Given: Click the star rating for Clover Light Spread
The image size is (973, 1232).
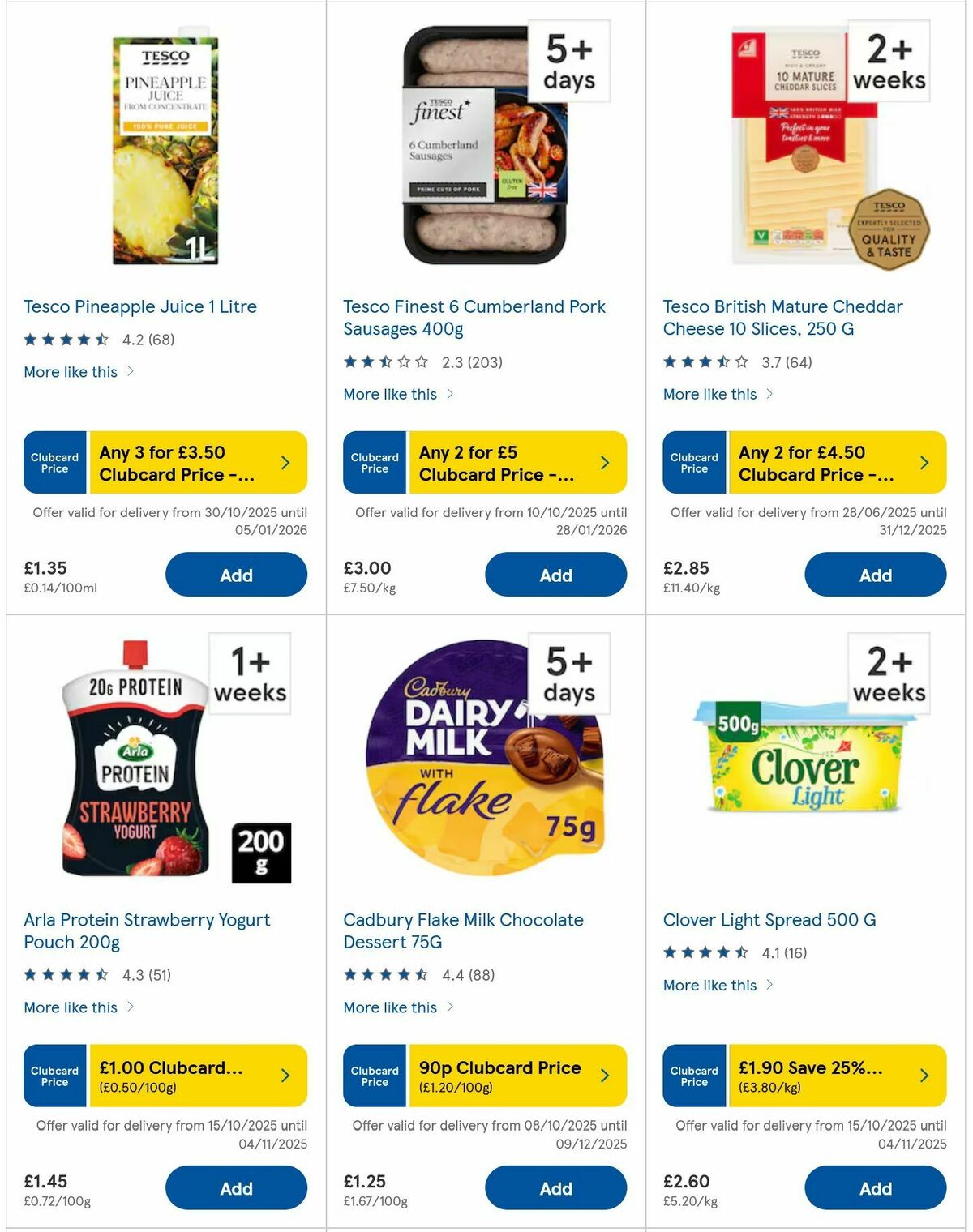Looking at the screenshot, I should pyautogui.click(x=705, y=952).
